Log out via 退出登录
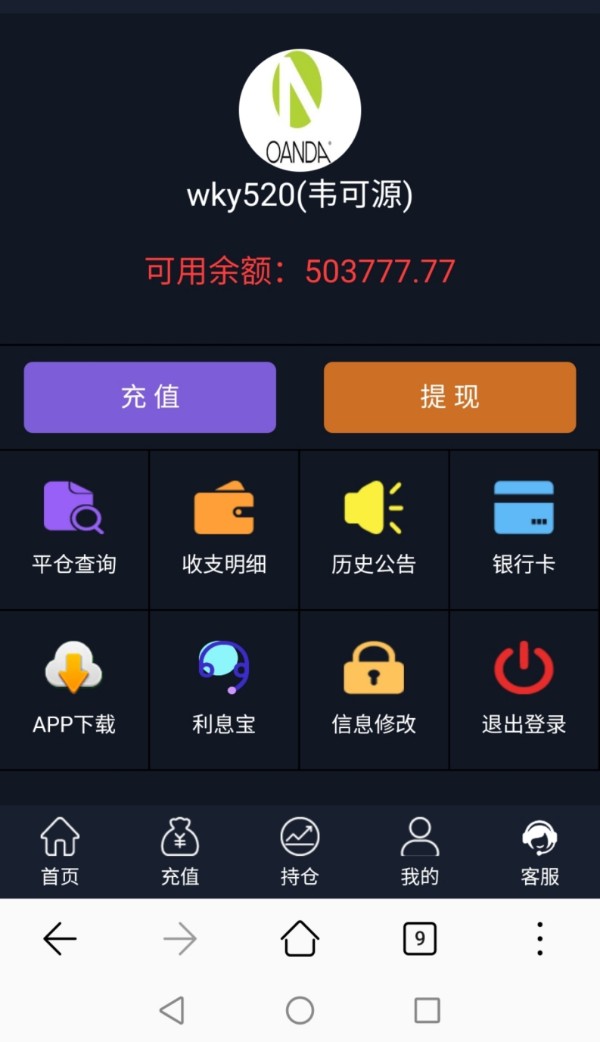The image size is (600, 1042). coord(524,690)
